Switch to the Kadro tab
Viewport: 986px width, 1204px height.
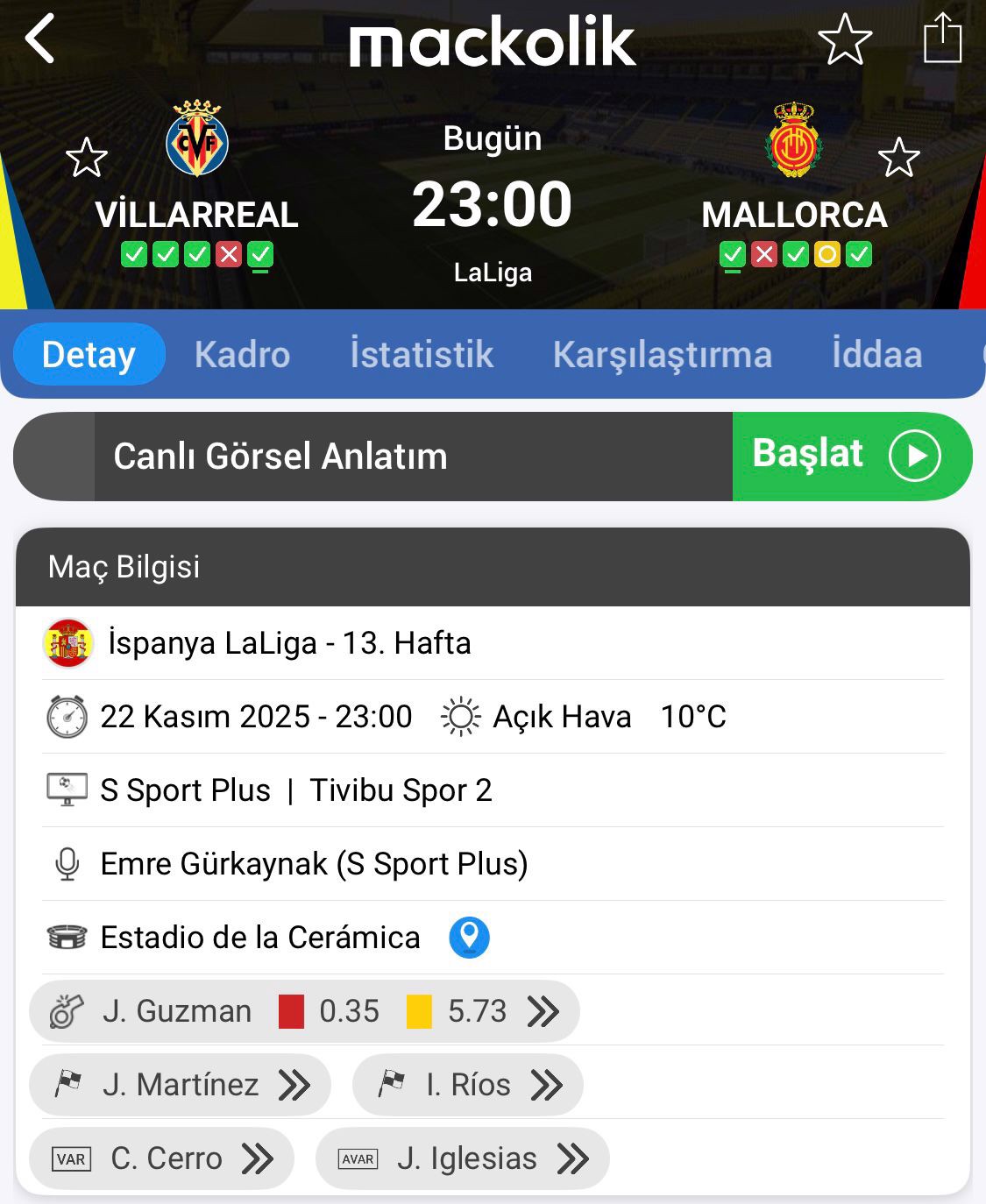pos(242,355)
